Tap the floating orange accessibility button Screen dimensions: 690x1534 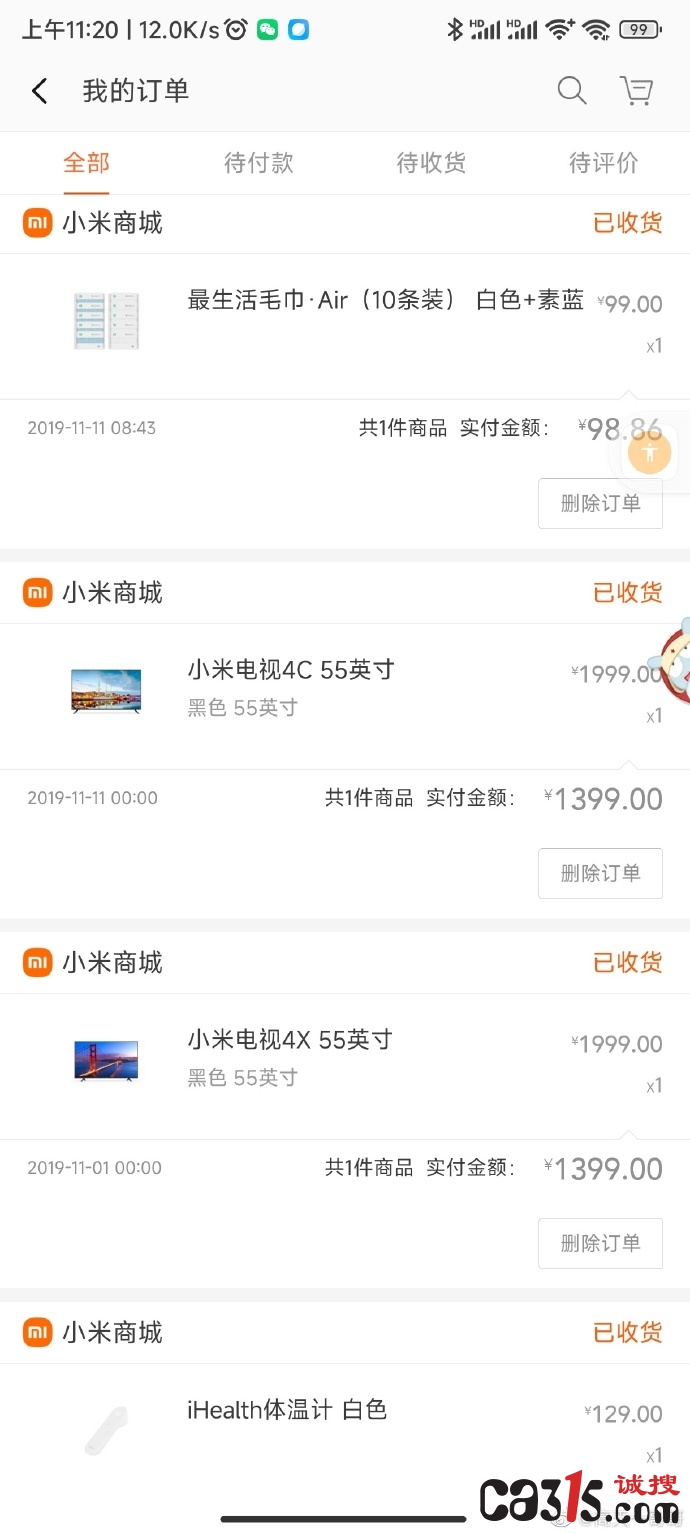(x=651, y=453)
